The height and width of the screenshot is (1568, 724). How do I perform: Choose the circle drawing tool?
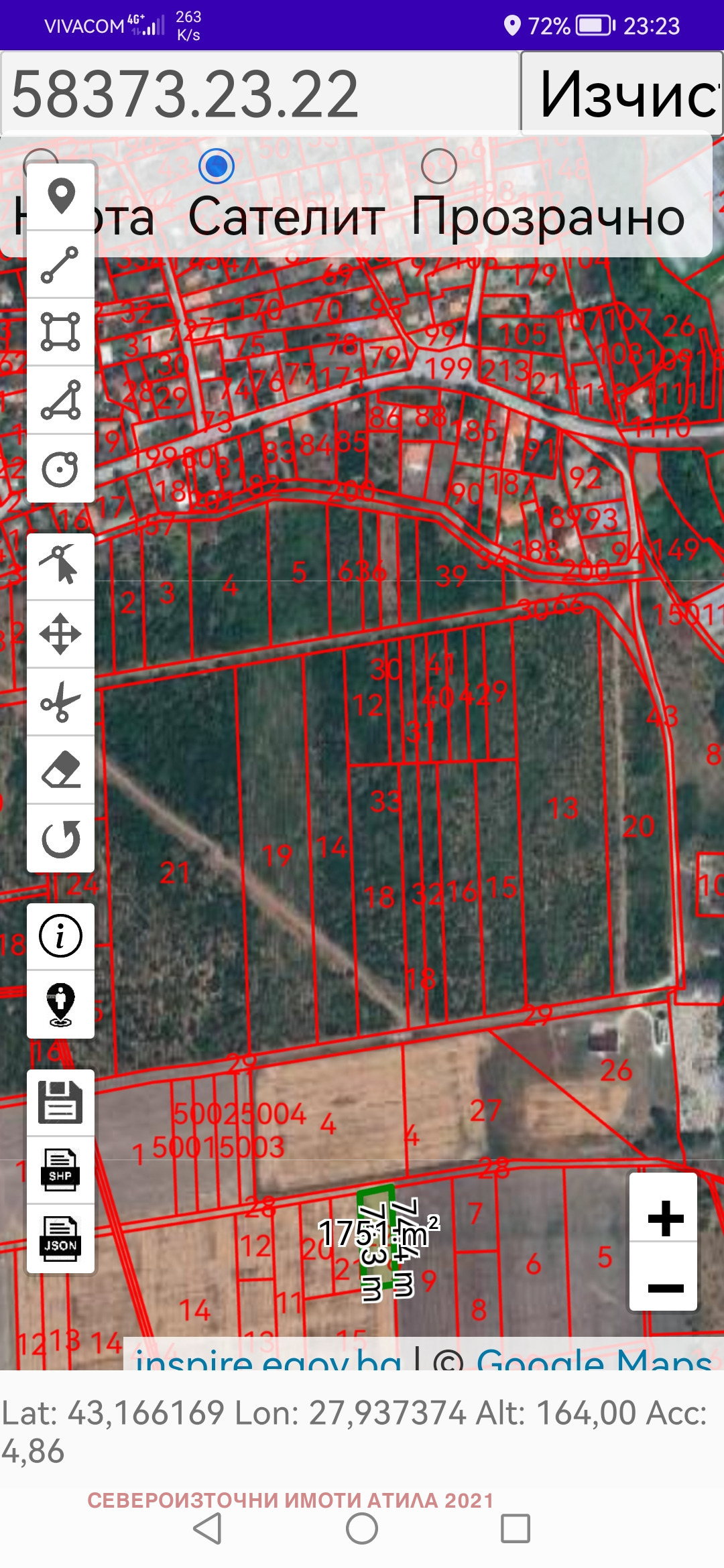coord(60,468)
